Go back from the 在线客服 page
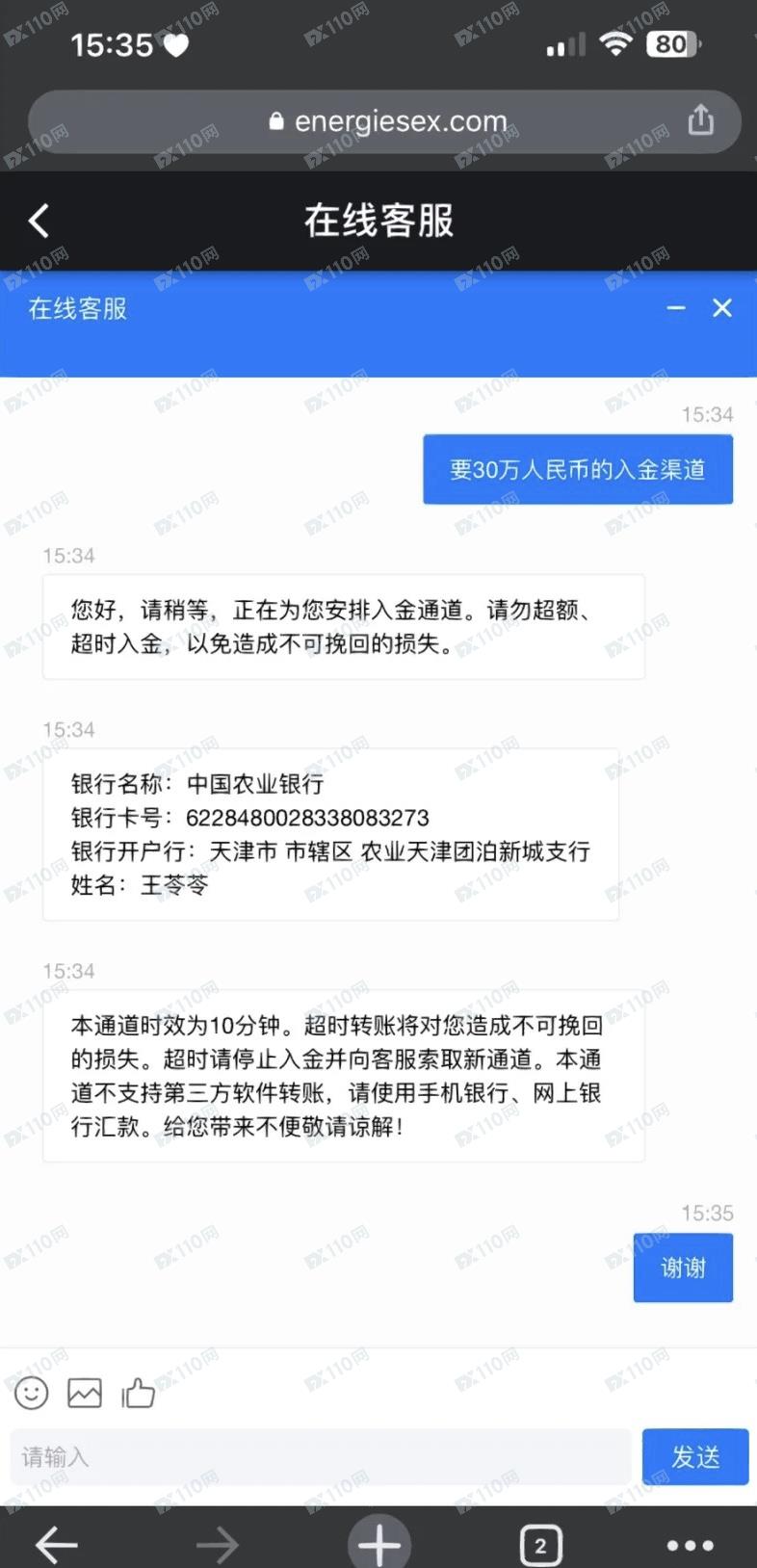The width and height of the screenshot is (757, 1568). (x=39, y=221)
